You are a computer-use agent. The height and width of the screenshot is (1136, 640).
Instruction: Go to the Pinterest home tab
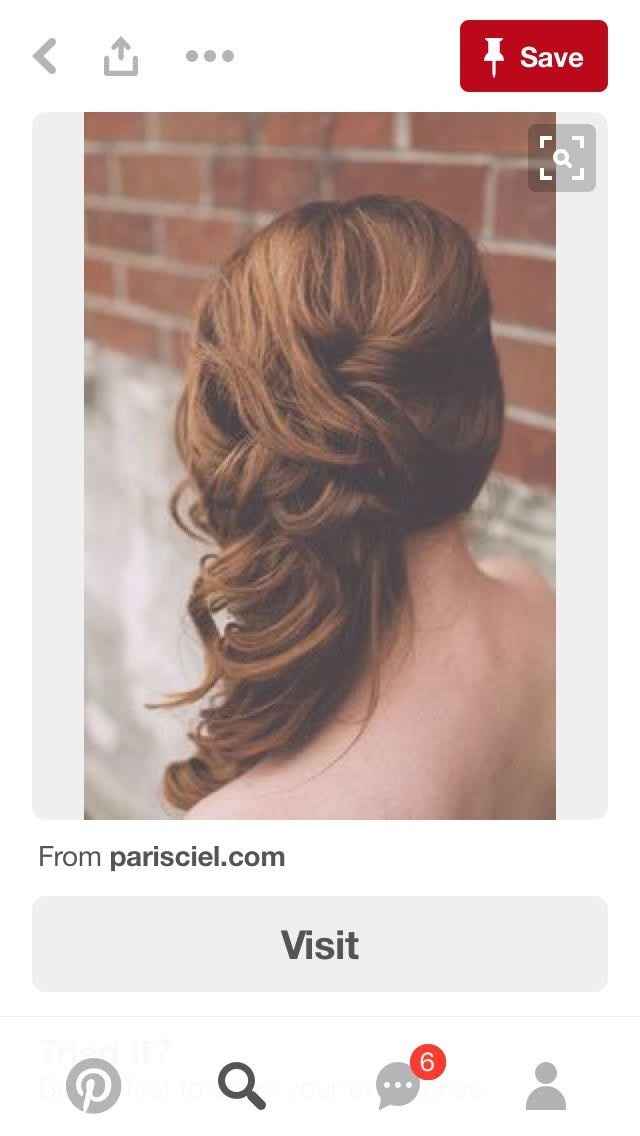pos(94,1086)
